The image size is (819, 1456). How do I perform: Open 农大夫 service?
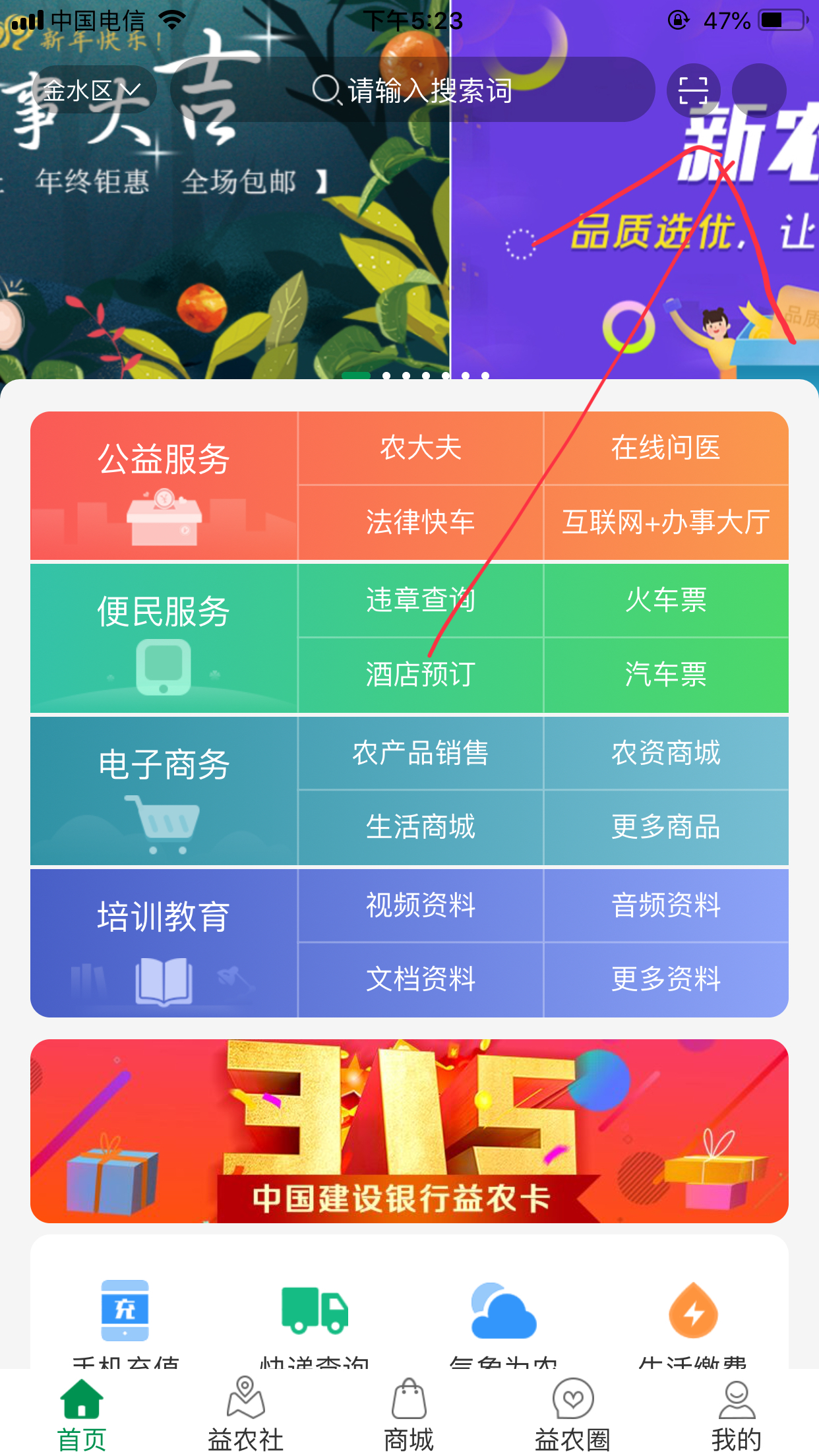tap(421, 448)
